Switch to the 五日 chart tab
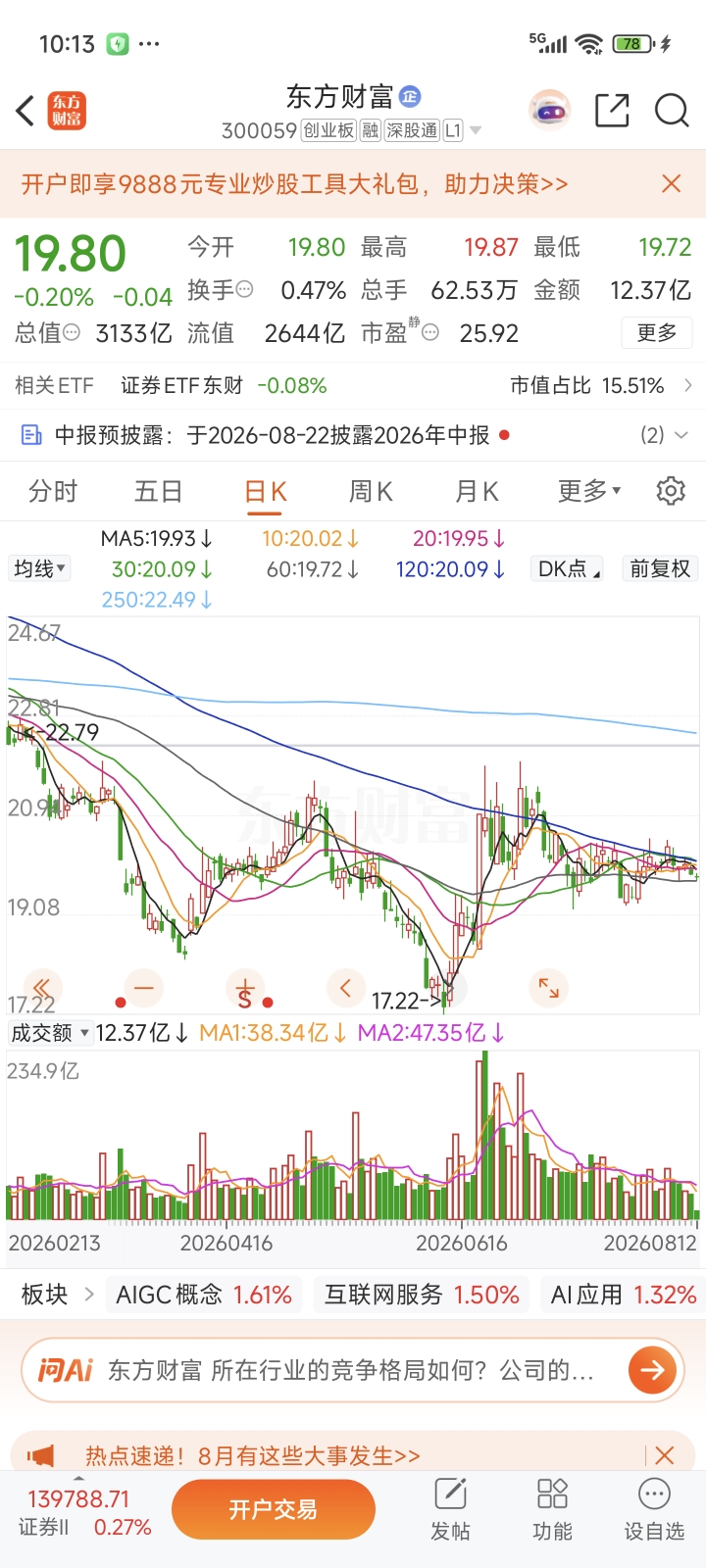 [x=159, y=491]
